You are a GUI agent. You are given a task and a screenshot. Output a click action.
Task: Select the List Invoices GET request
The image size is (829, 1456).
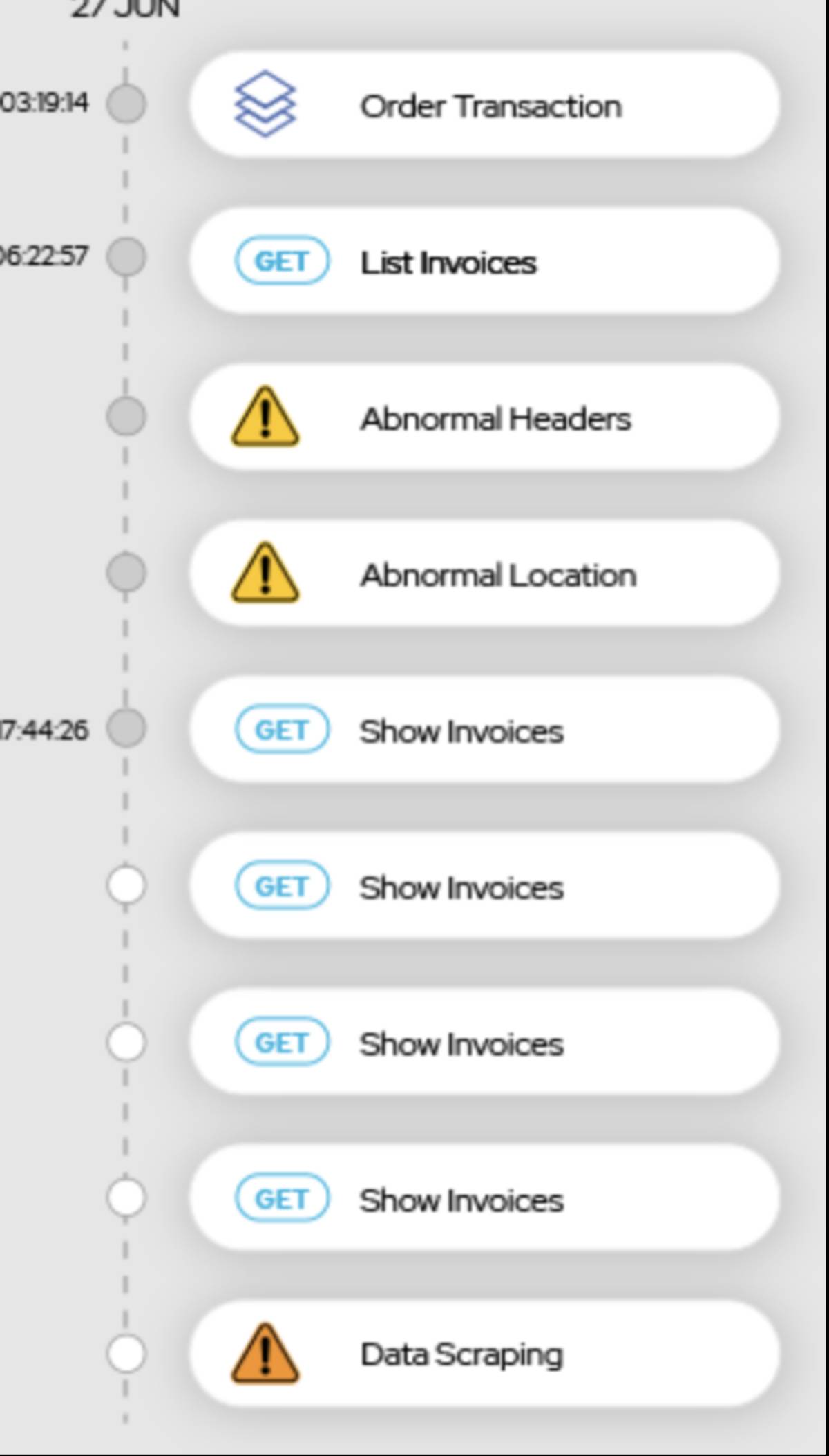484,262
